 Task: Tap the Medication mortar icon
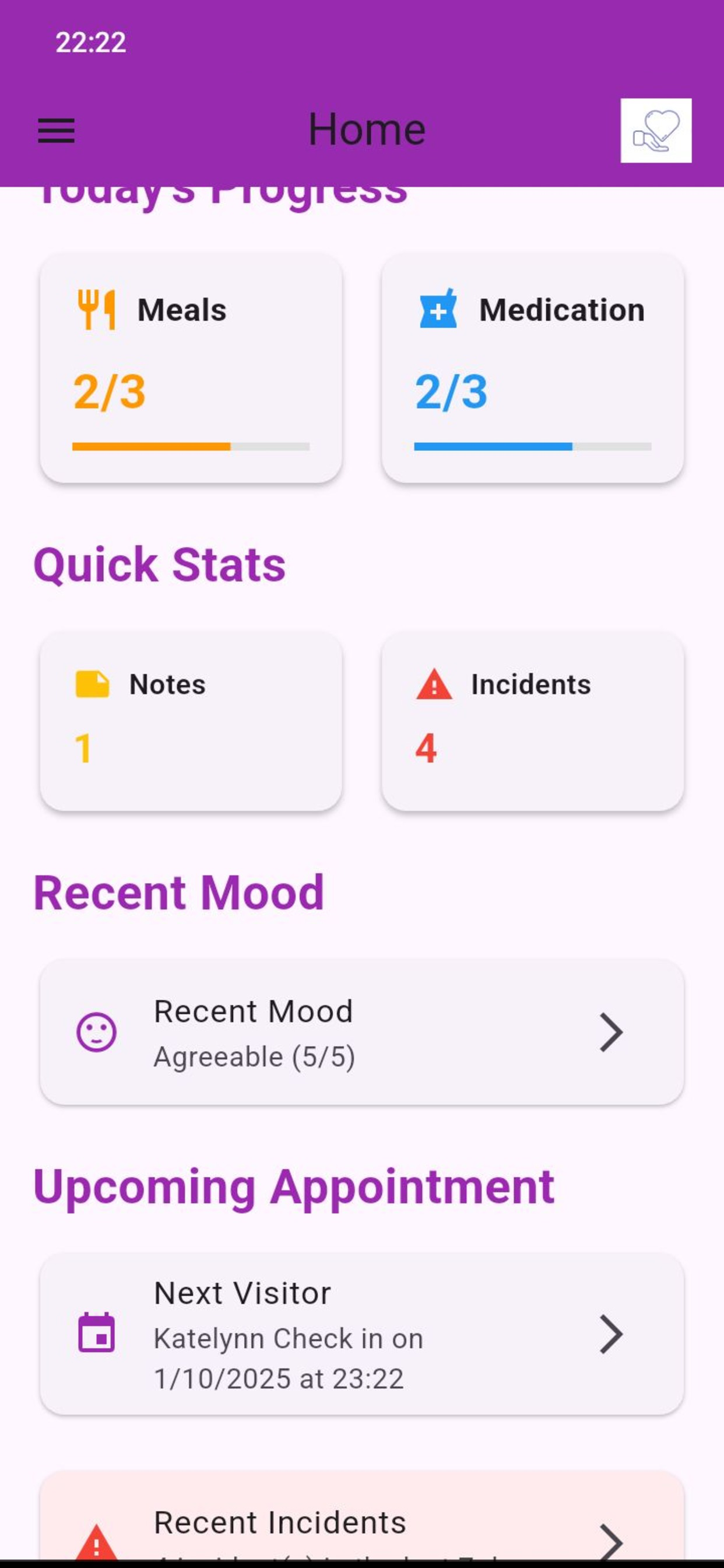tap(438, 310)
